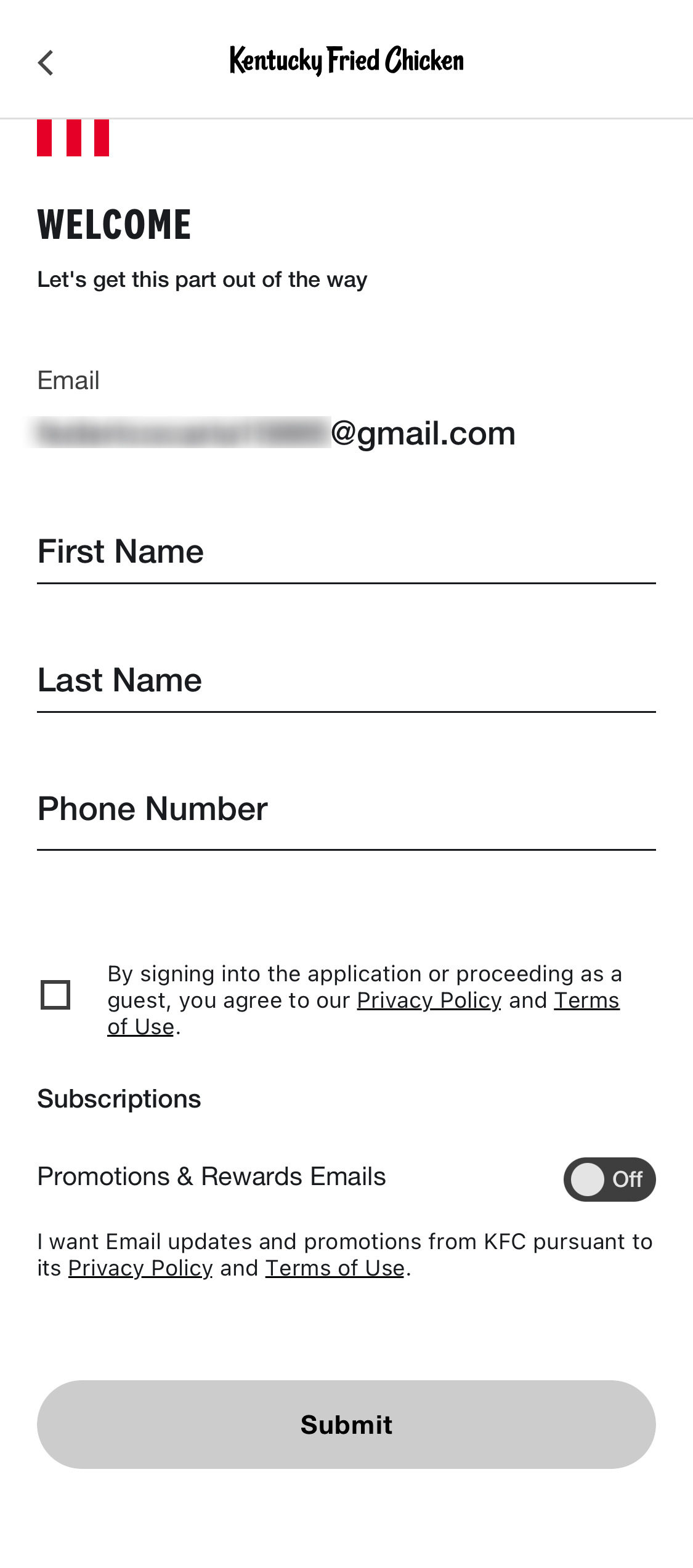Click the WELCOME heading
Viewport: 693px width, 1568px height.
(115, 223)
